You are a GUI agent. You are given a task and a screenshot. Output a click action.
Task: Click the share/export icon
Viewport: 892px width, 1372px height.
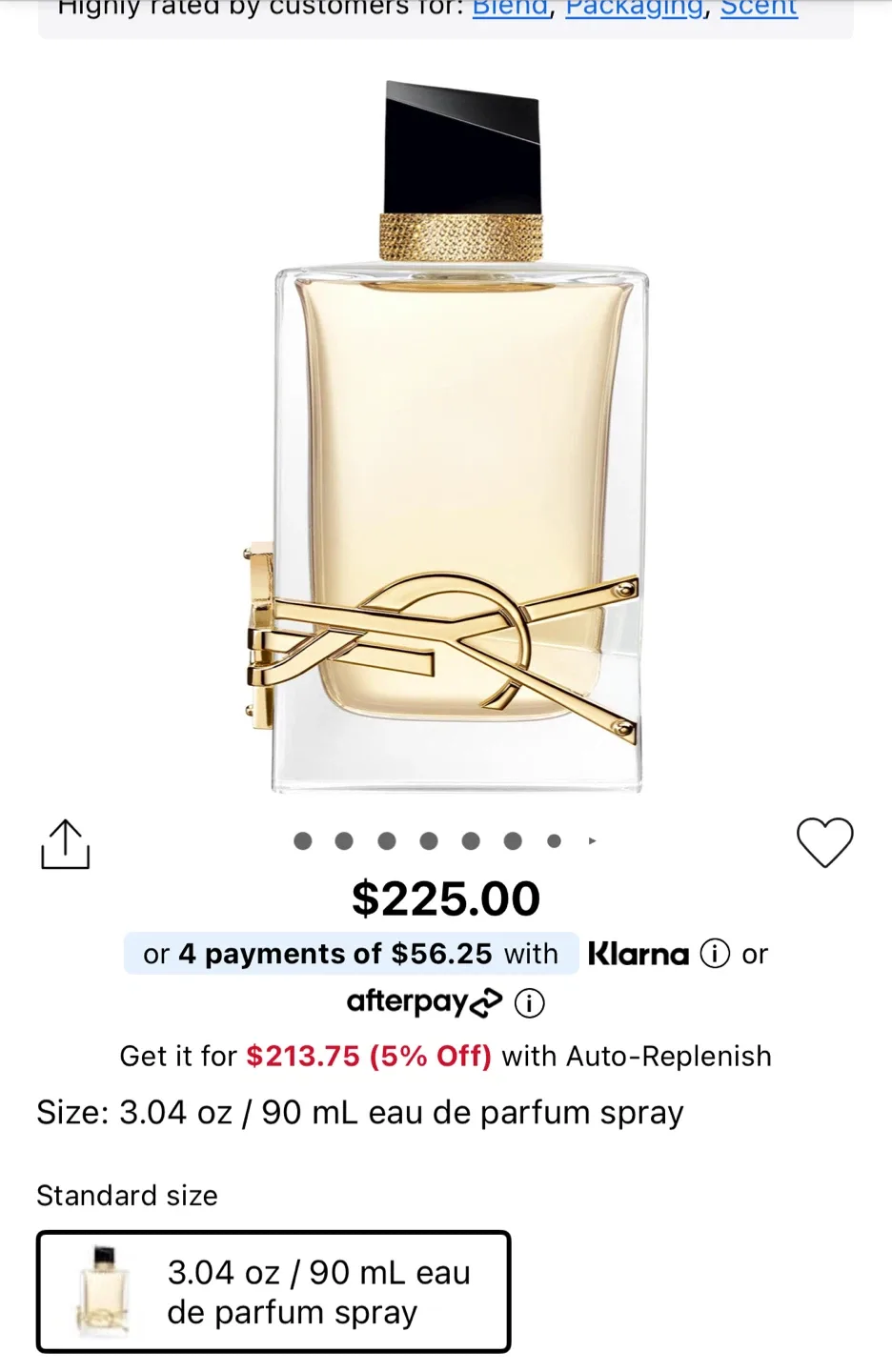pos(65,843)
